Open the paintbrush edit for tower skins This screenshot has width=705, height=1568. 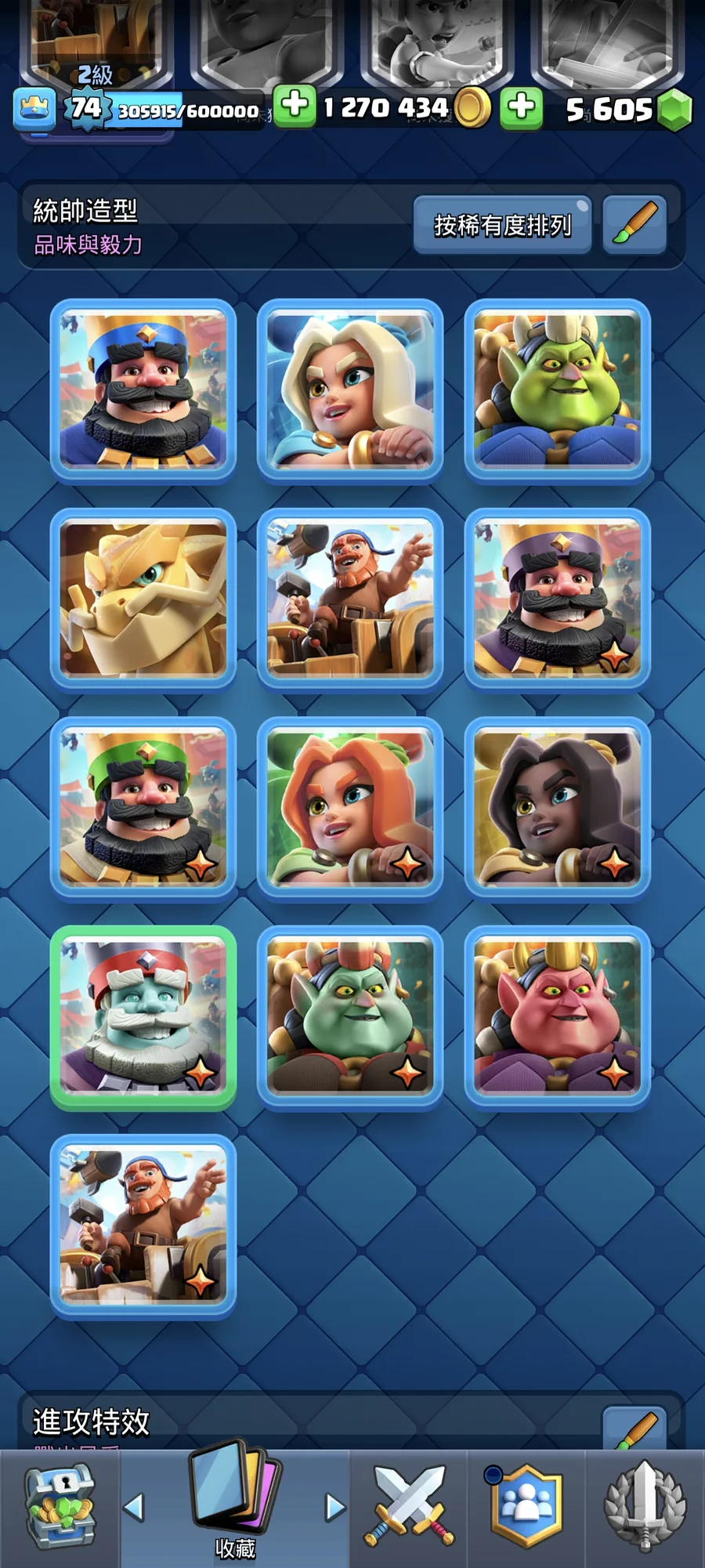[x=634, y=225]
